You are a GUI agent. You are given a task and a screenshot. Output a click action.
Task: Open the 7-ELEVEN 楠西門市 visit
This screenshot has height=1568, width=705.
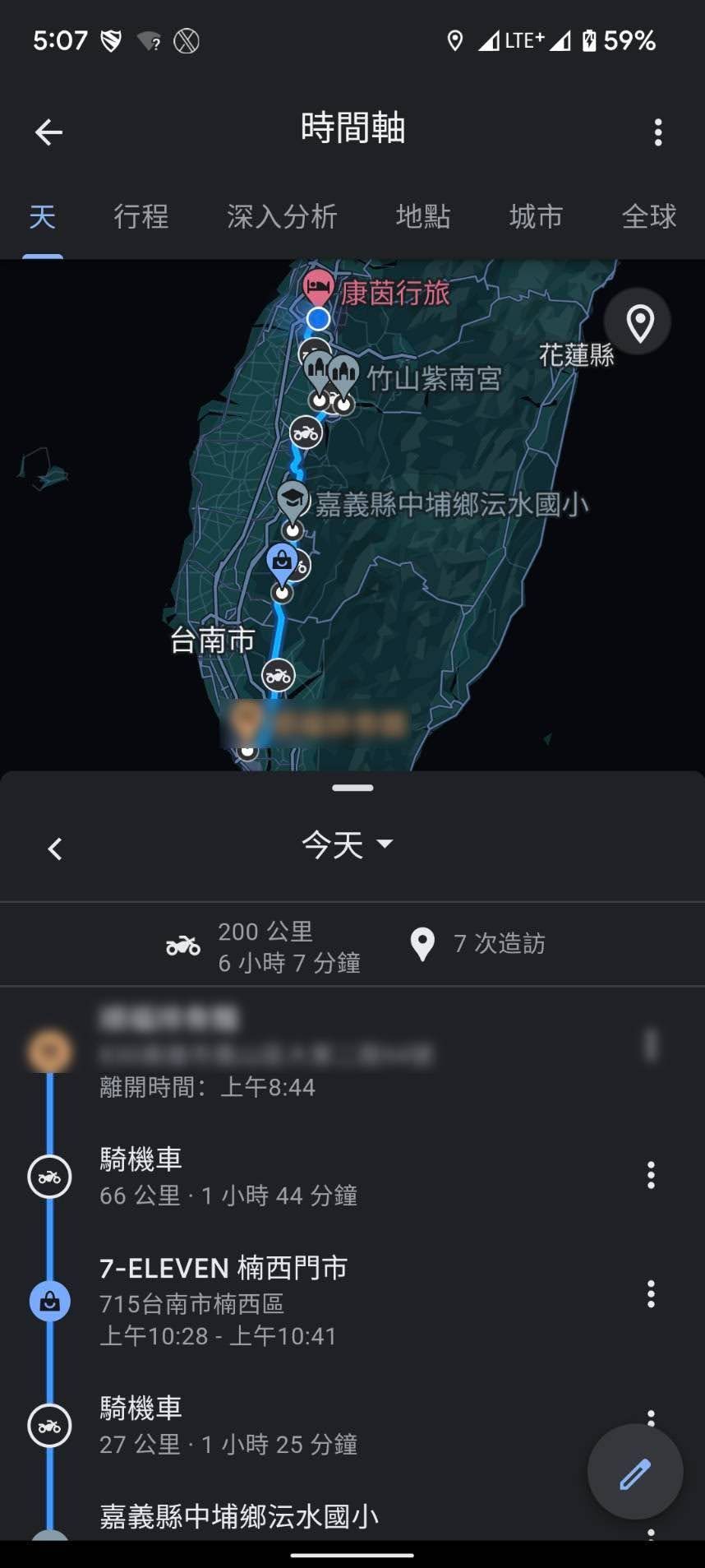(223, 1301)
